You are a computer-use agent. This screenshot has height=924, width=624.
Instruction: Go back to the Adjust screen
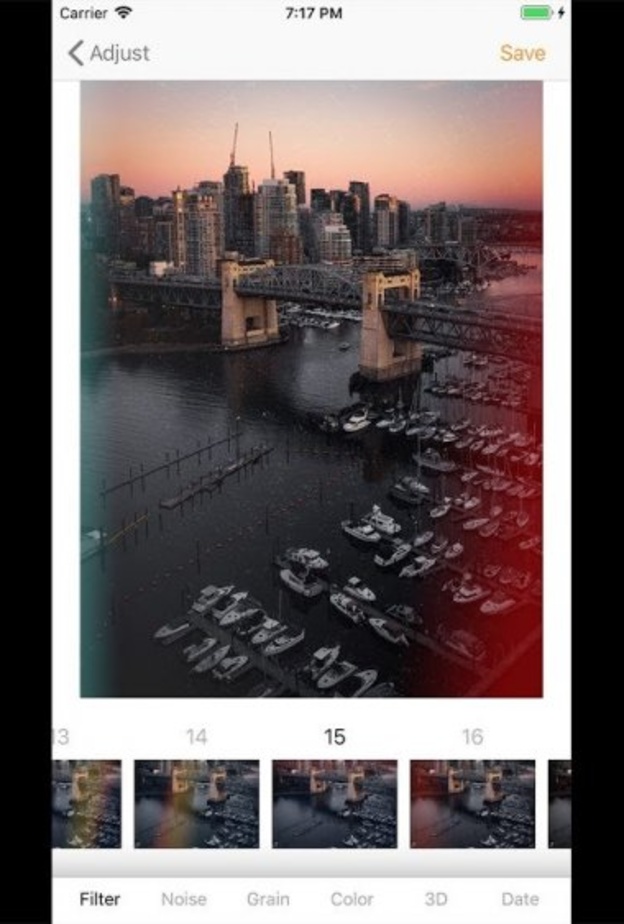click(108, 53)
